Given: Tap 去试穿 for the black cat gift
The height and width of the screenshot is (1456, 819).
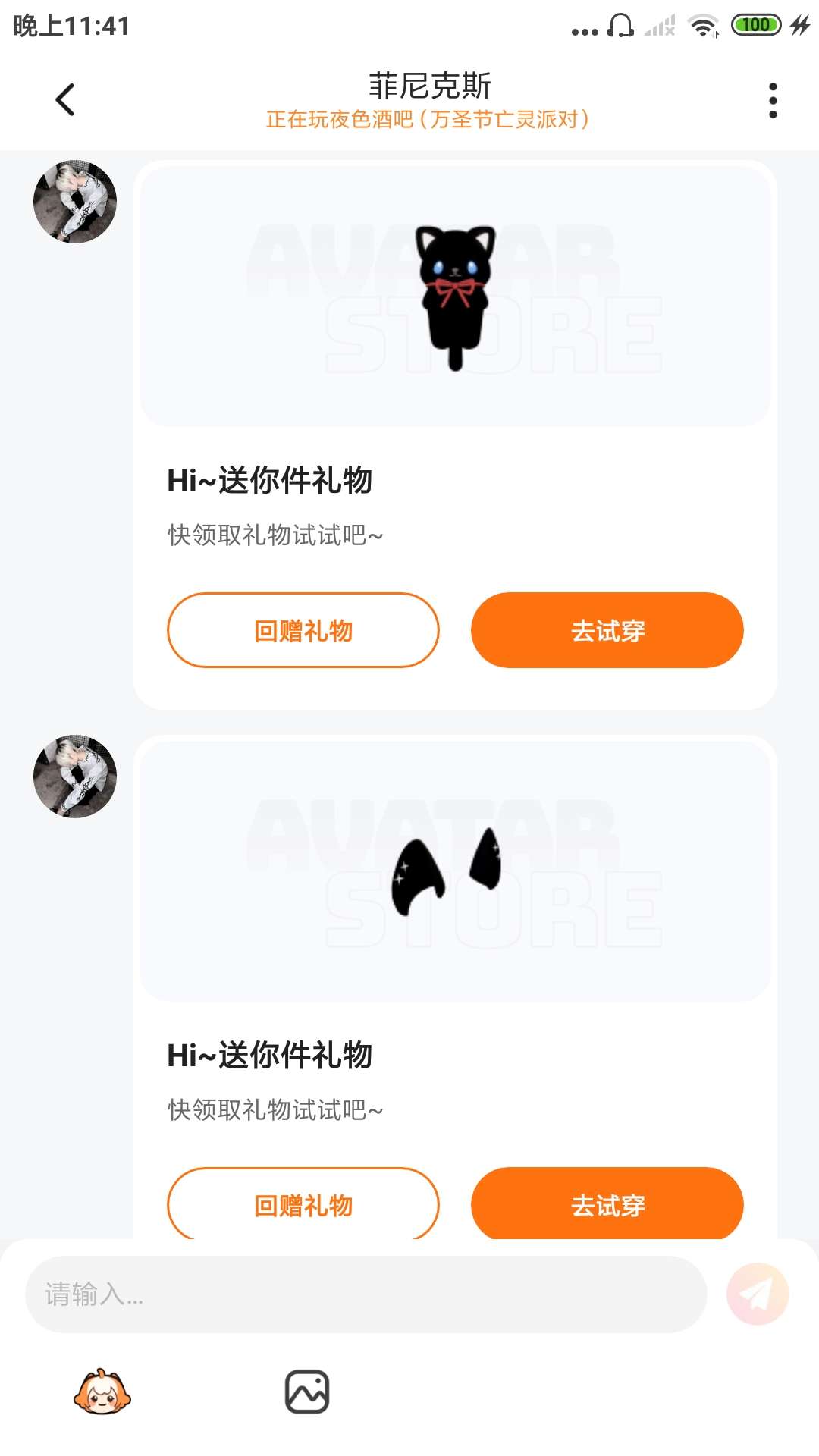Looking at the screenshot, I should click(x=607, y=630).
